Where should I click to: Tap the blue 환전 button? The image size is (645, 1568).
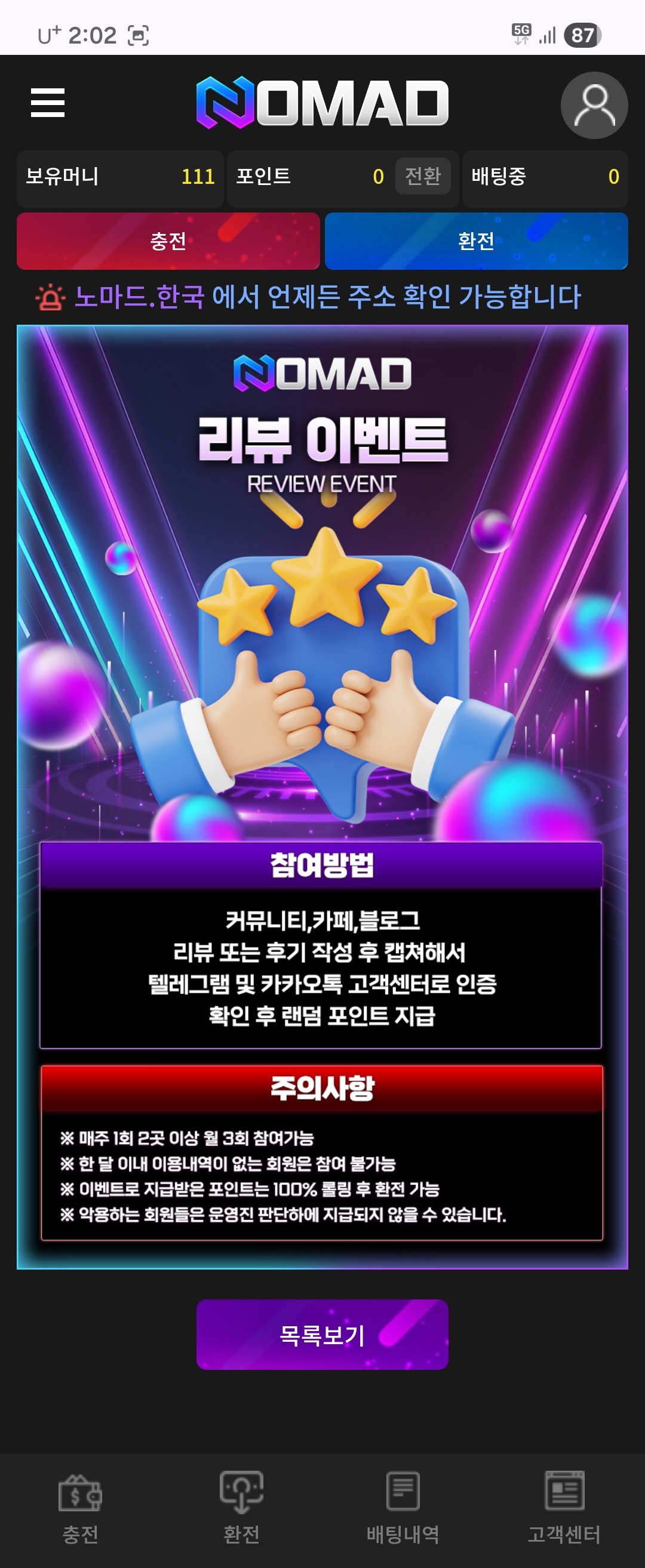(x=477, y=241)
